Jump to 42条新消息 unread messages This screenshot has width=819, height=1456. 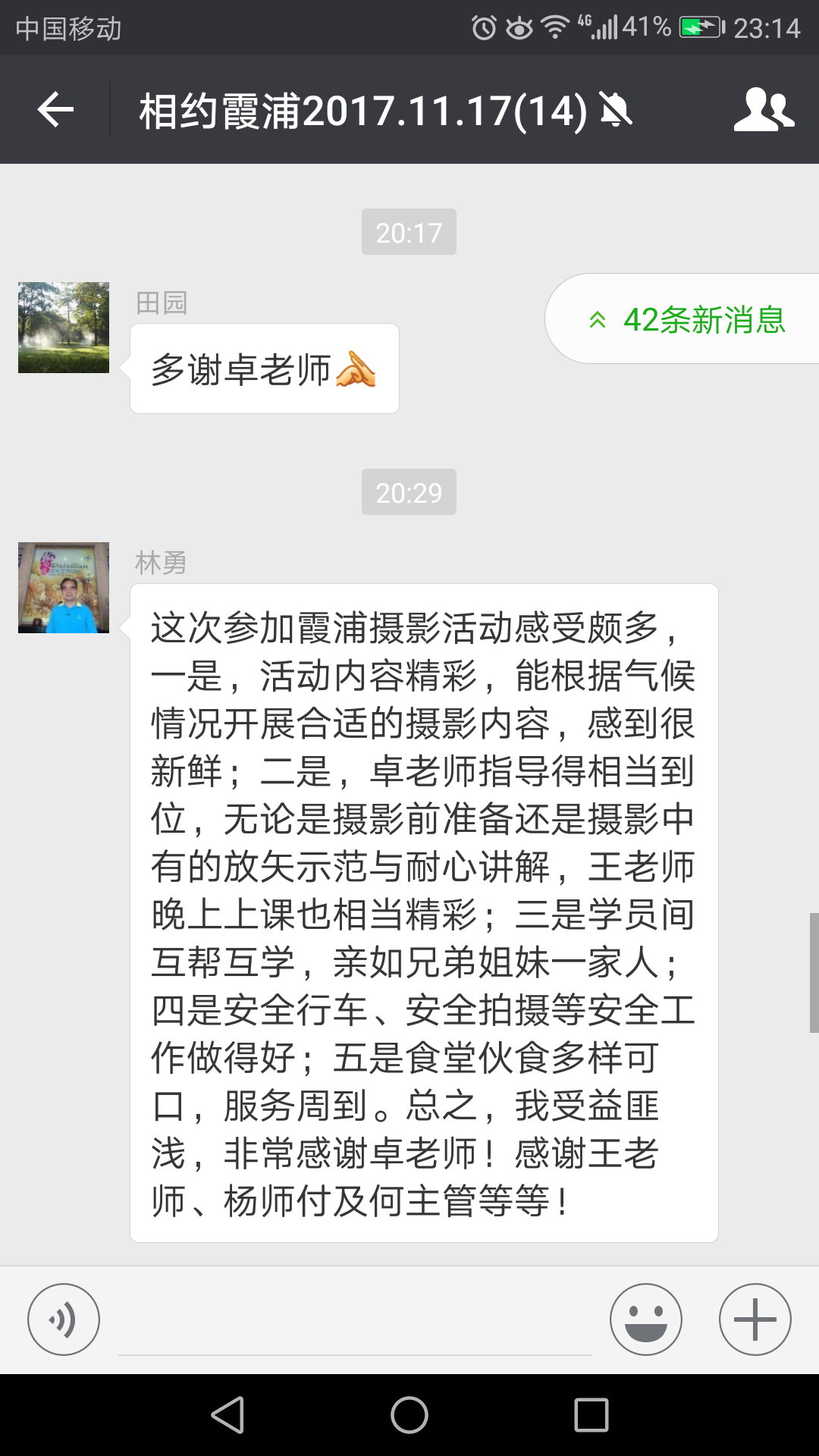686,319
